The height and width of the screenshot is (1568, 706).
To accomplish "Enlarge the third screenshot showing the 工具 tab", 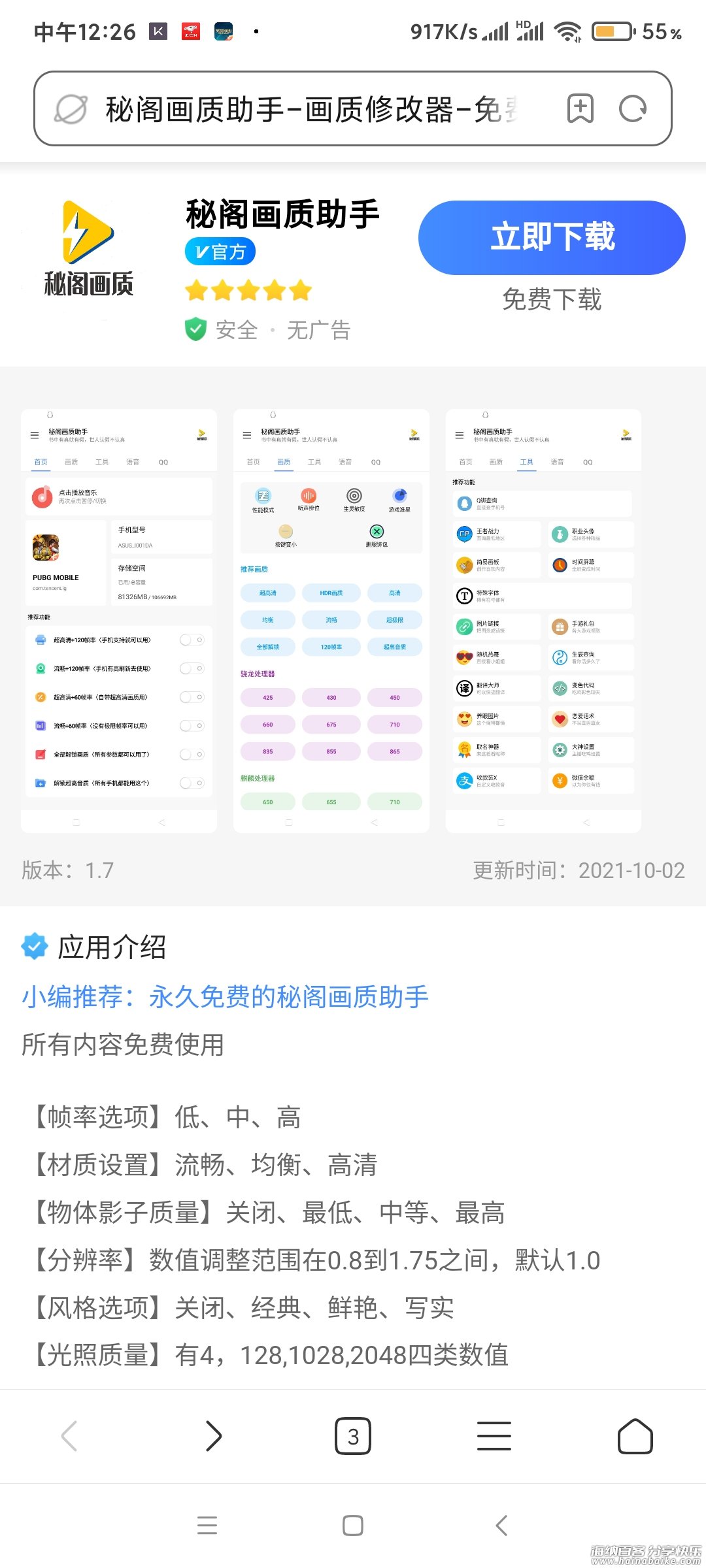I will pos(543,621).
